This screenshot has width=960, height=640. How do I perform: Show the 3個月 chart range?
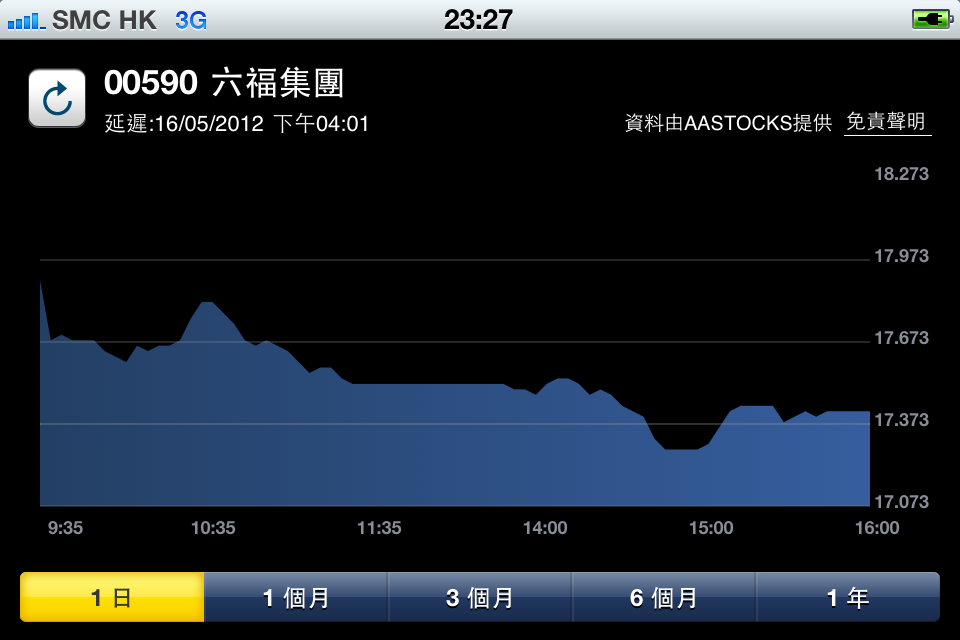(x=480, y=598)
